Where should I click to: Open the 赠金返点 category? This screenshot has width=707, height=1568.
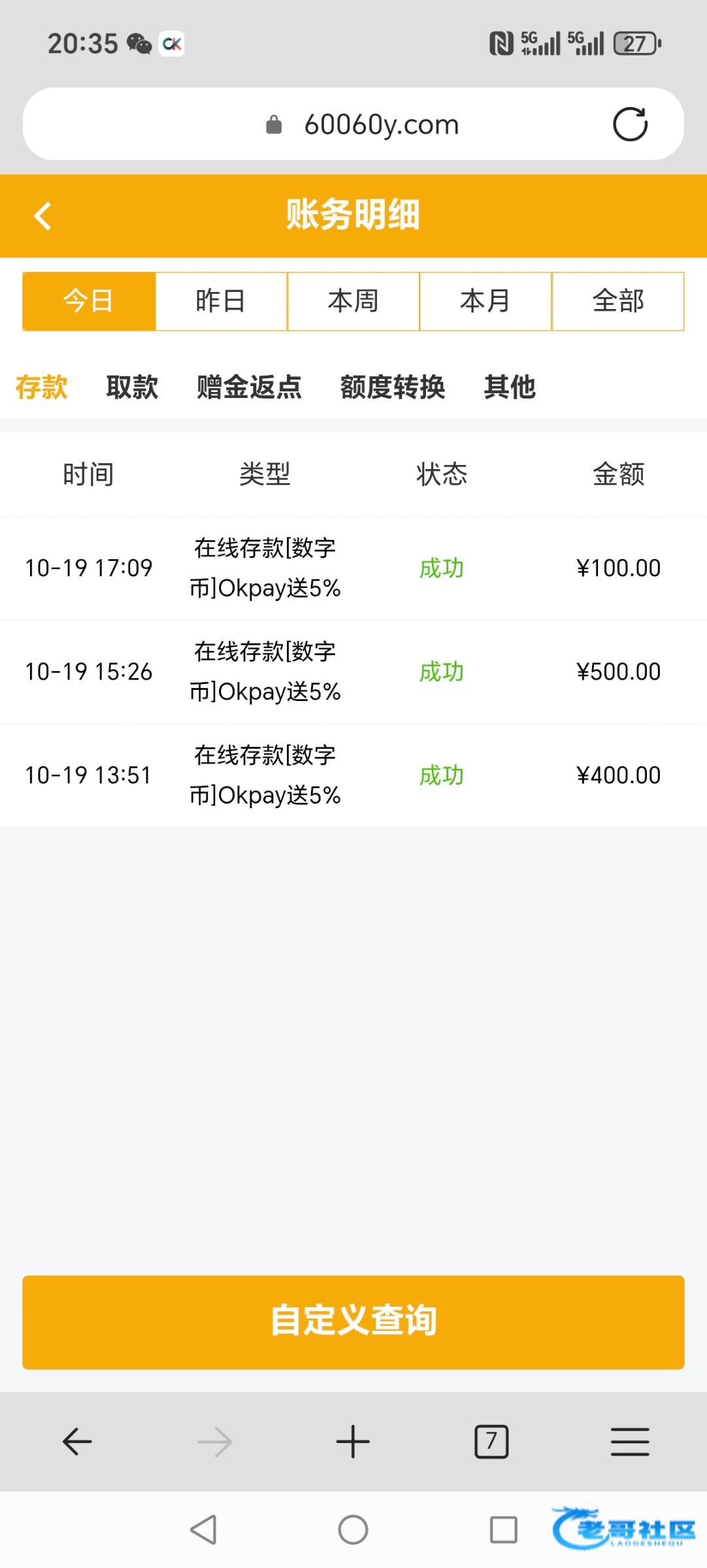(249, 387)
